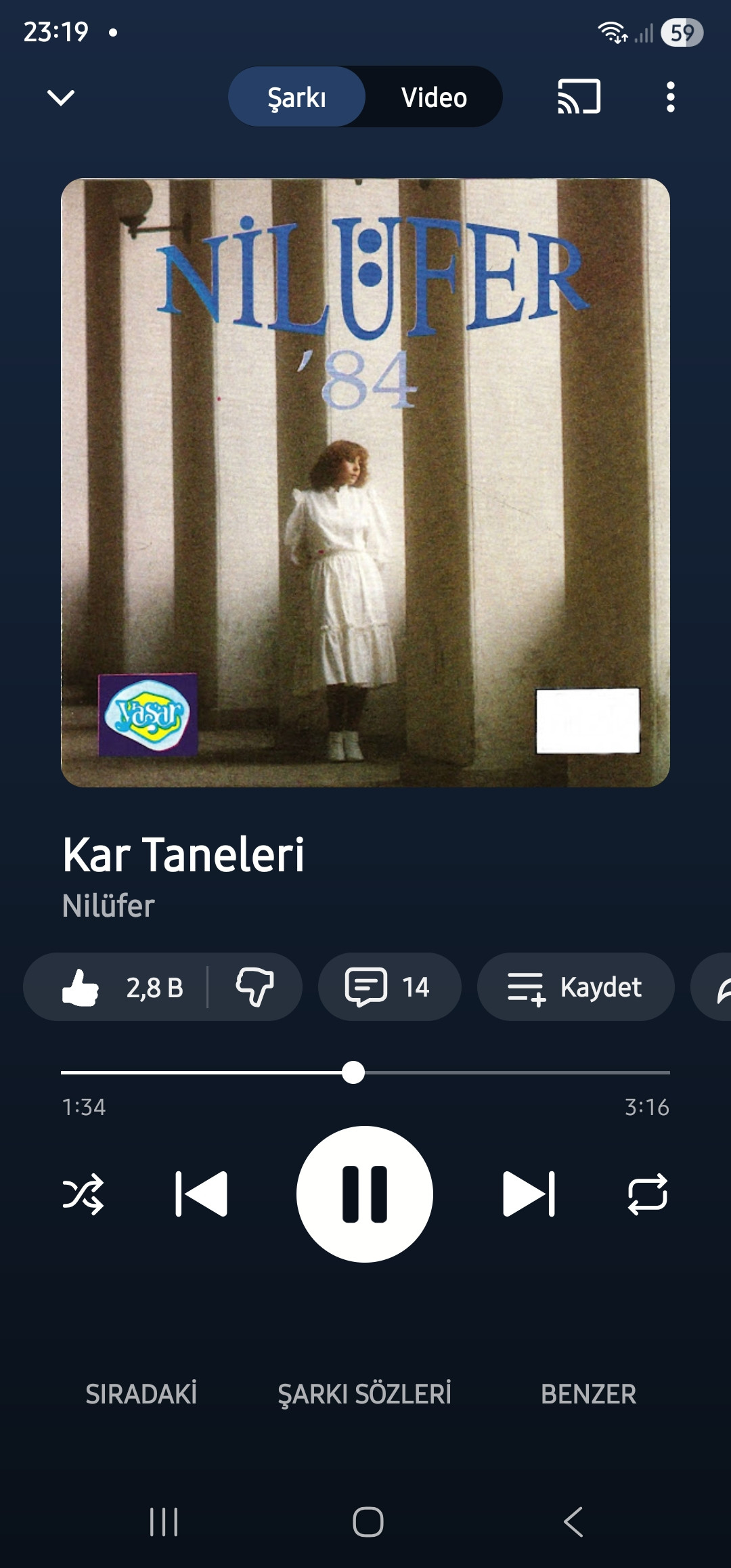Open the 14 comments
This screenshot has width=731, height=1568.
[389, 987]
